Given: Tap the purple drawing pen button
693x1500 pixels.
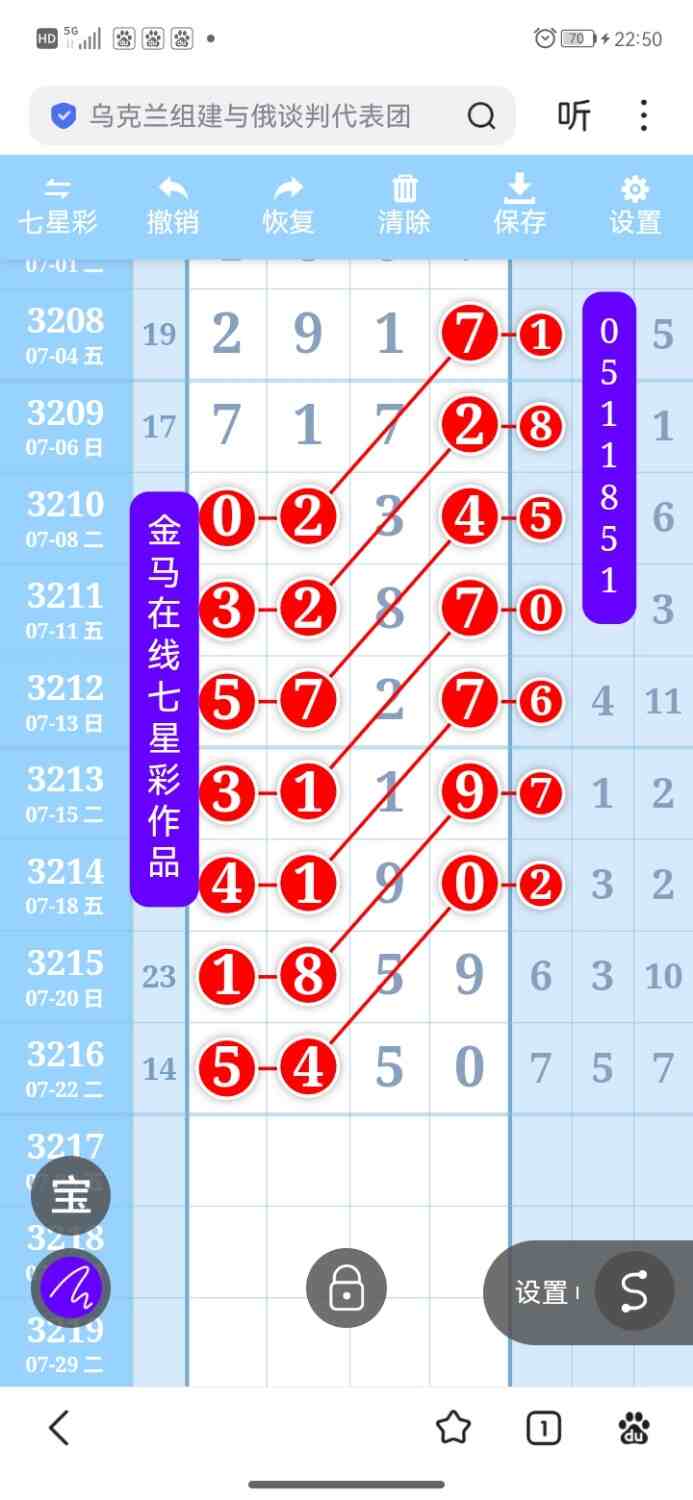Looking at the screenshot, I should click(x=71, y=1288).
